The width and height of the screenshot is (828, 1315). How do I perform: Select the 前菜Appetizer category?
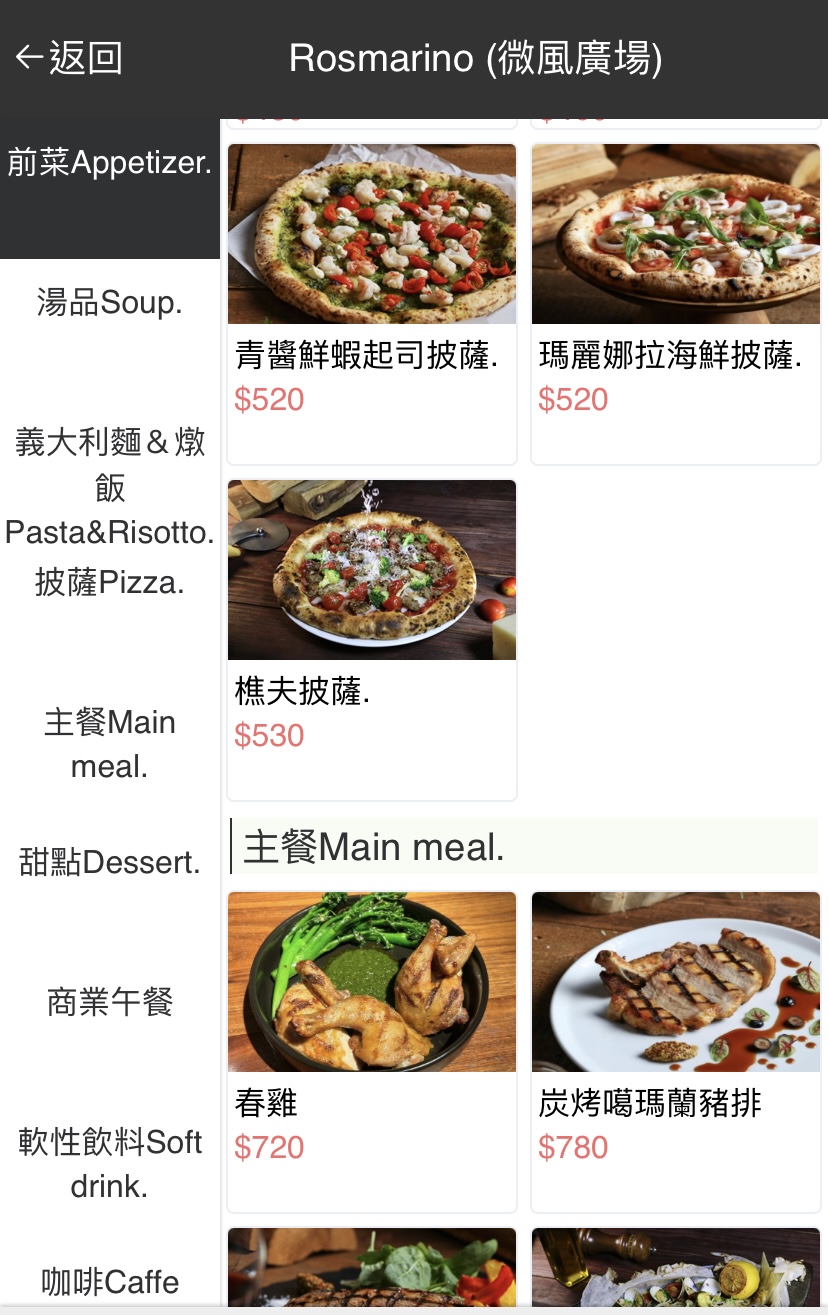[x=110, y=162]
